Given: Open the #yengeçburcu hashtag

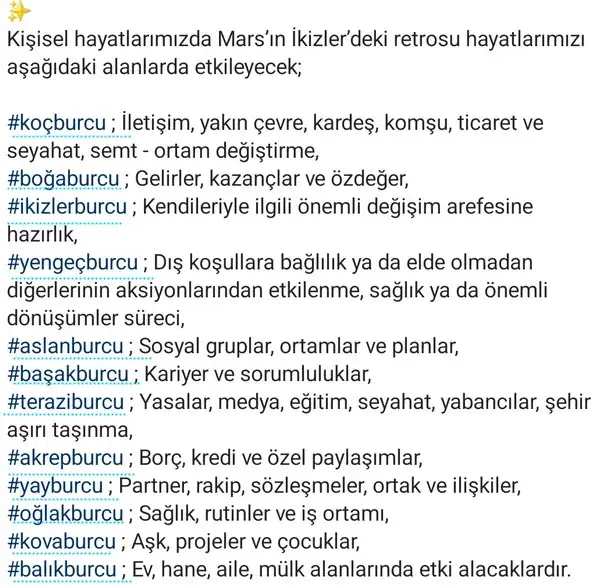Looking at the screenshot, I should point(72,264).
